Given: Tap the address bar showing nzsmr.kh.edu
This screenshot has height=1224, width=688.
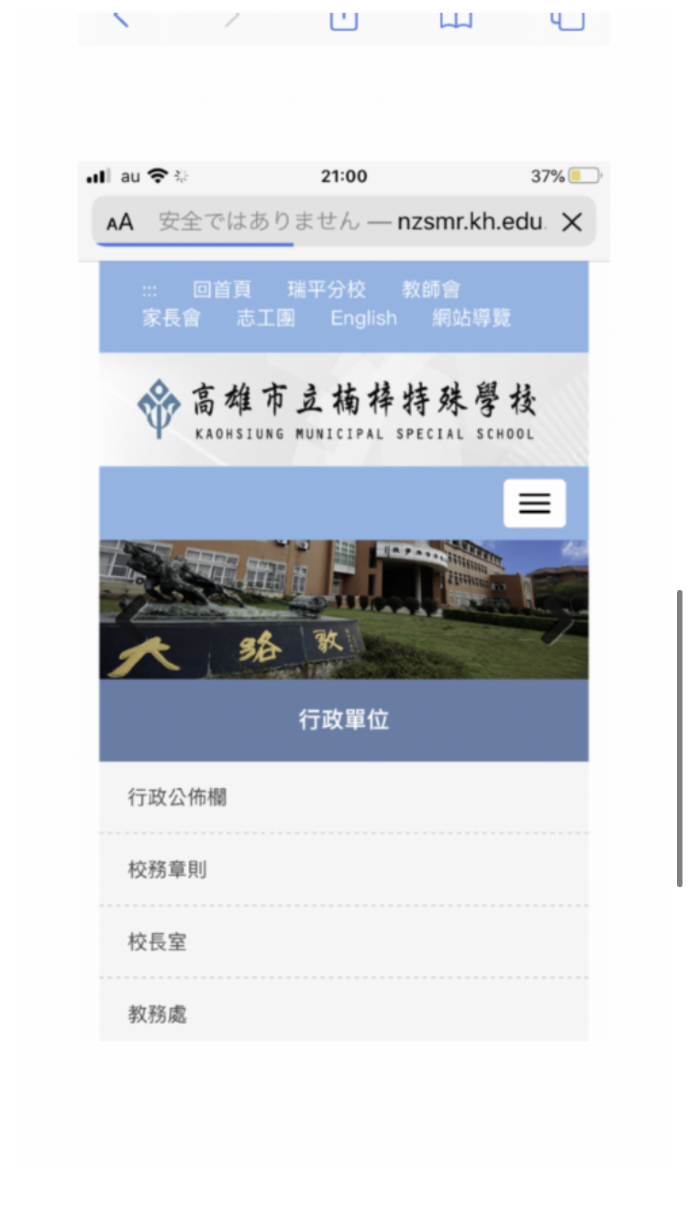Looking at the screenshot, I should coord(350,222).
